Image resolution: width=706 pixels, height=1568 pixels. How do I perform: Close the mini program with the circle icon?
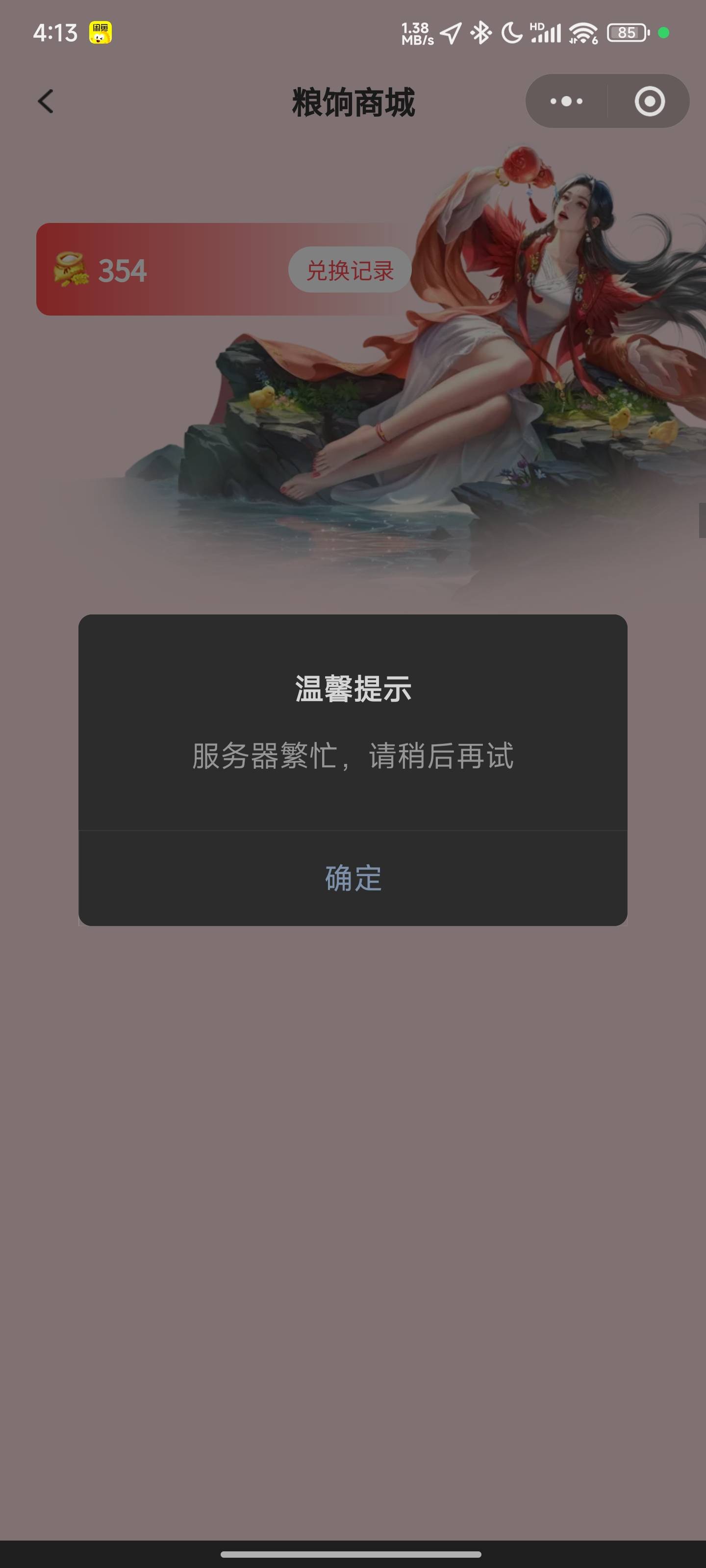pyautogui.click(x=649, y=101)
